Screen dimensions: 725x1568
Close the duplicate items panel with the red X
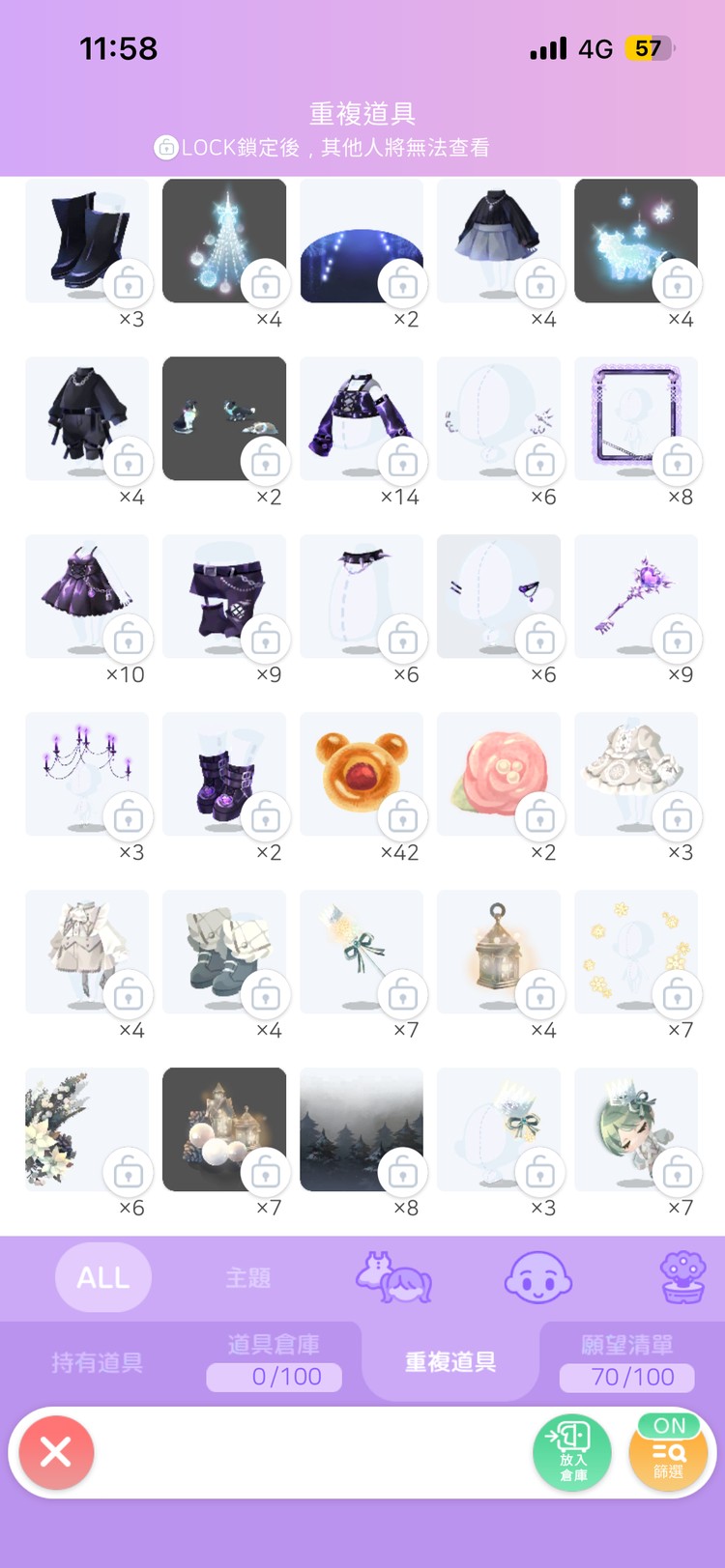tap(56, 1451)
